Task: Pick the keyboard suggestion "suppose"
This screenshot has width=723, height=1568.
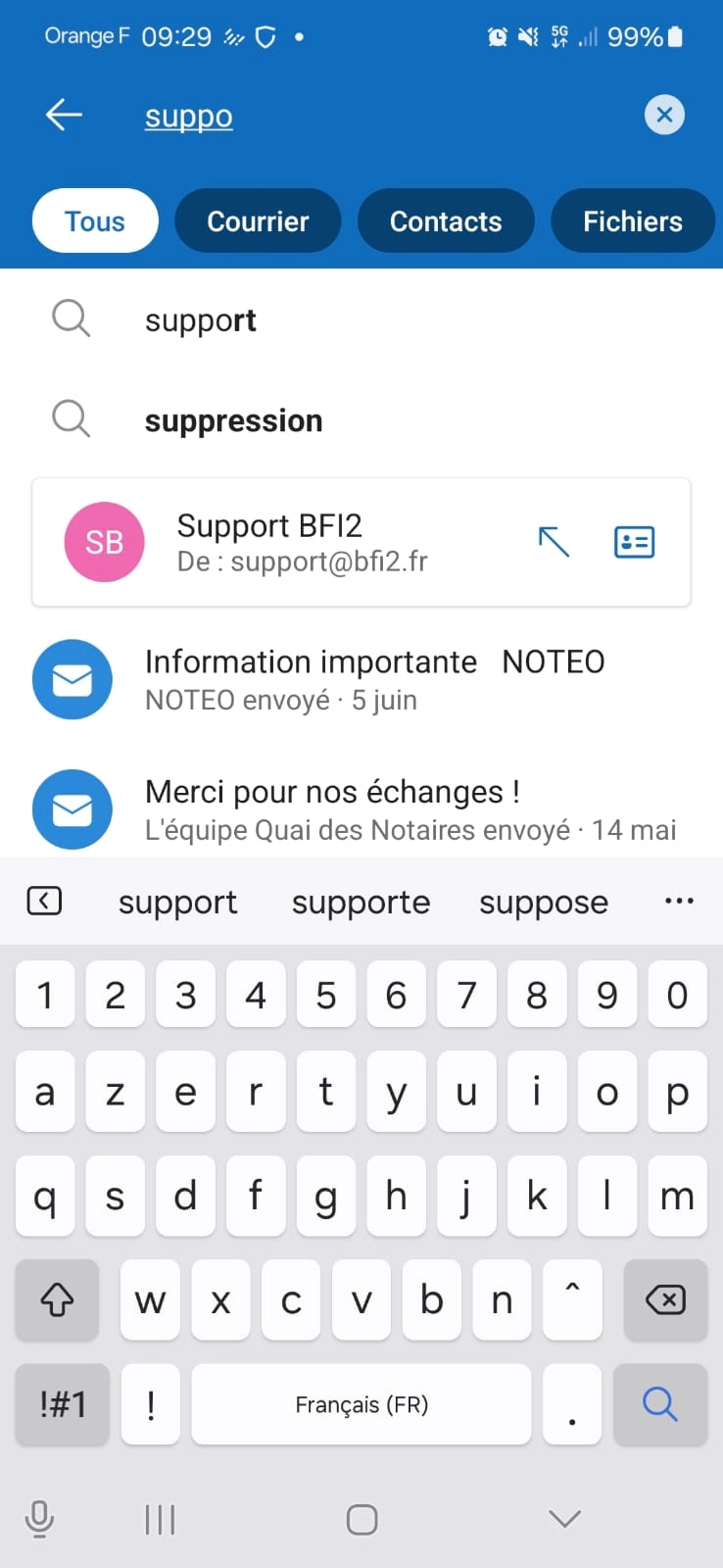Action: coord(544,902)
